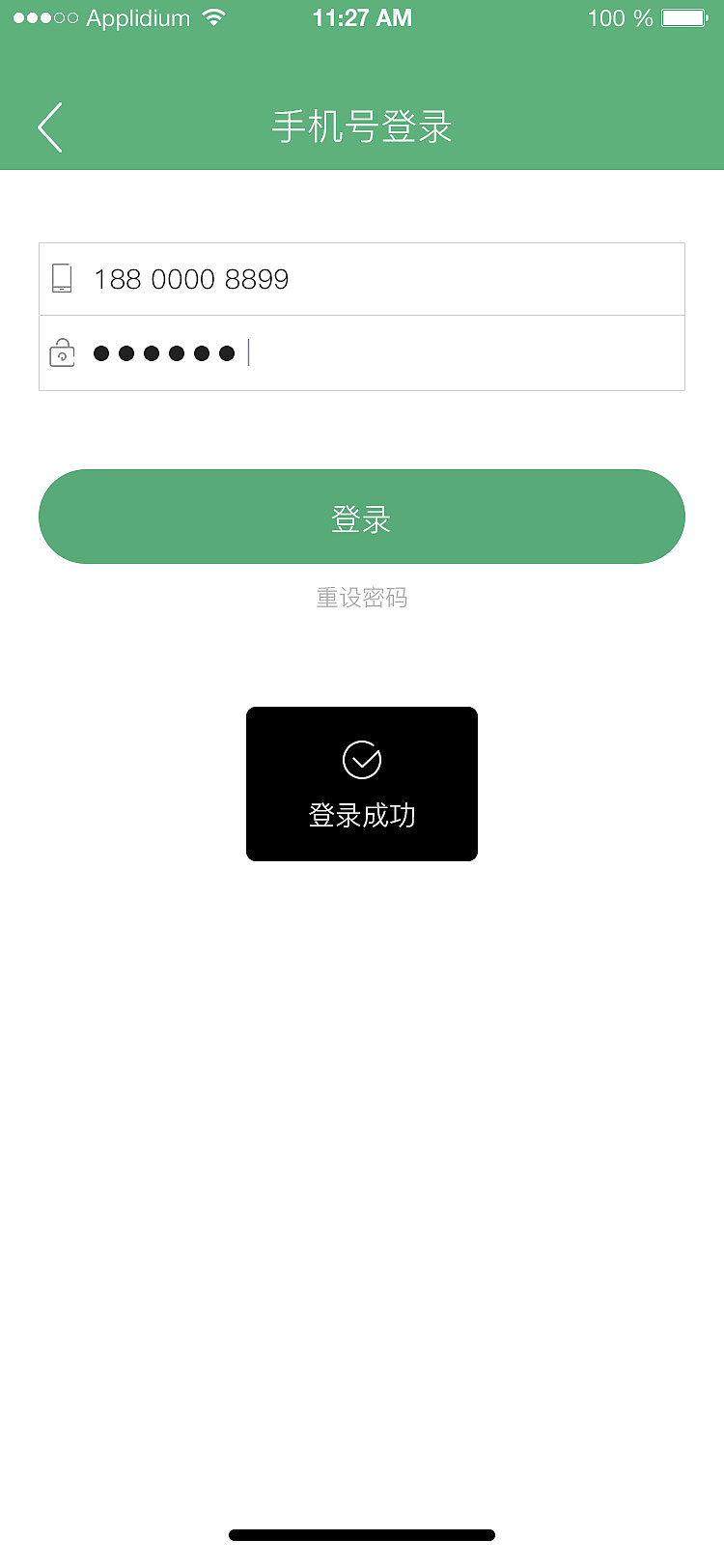
Task: Click the phone icon beside the number field
Action: tap(62, 278)
